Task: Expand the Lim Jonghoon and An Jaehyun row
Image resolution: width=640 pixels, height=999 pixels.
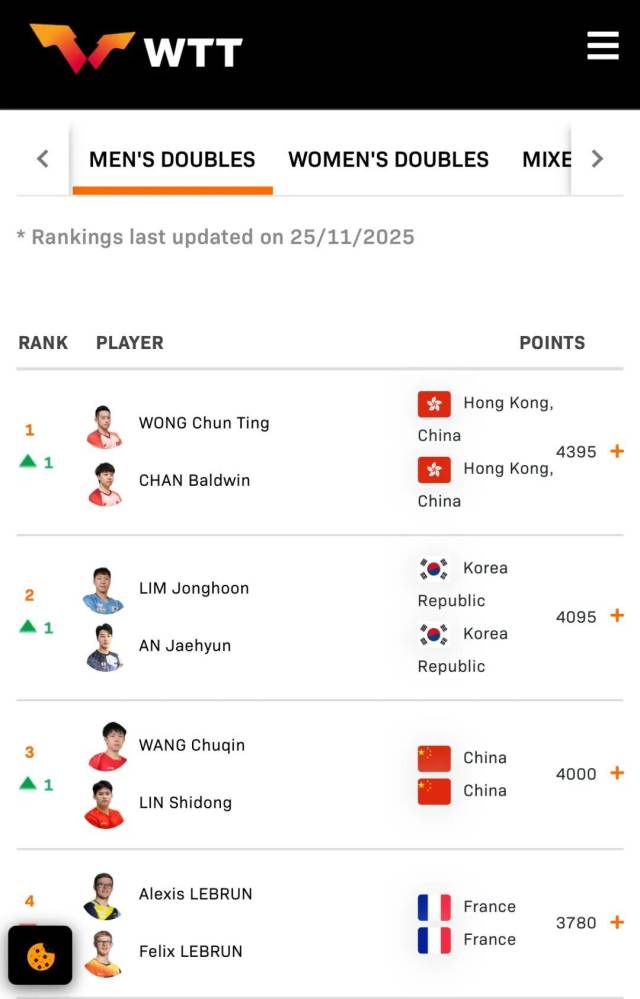Action: click(x=617, y=616)
